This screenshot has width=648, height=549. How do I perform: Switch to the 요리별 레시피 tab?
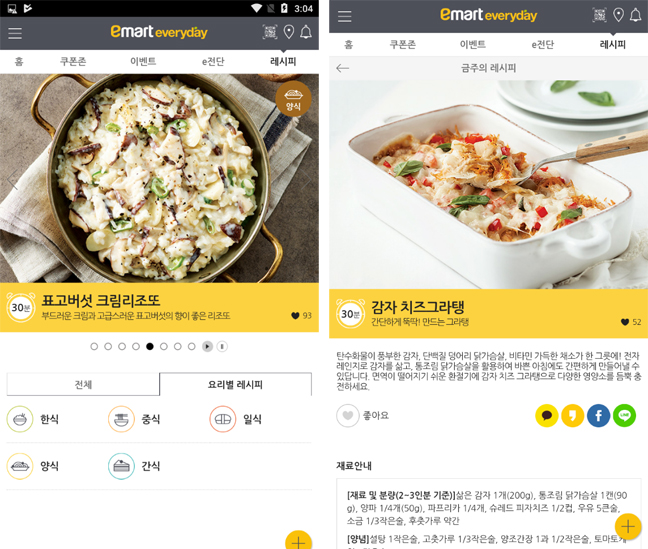click(235, 385)
